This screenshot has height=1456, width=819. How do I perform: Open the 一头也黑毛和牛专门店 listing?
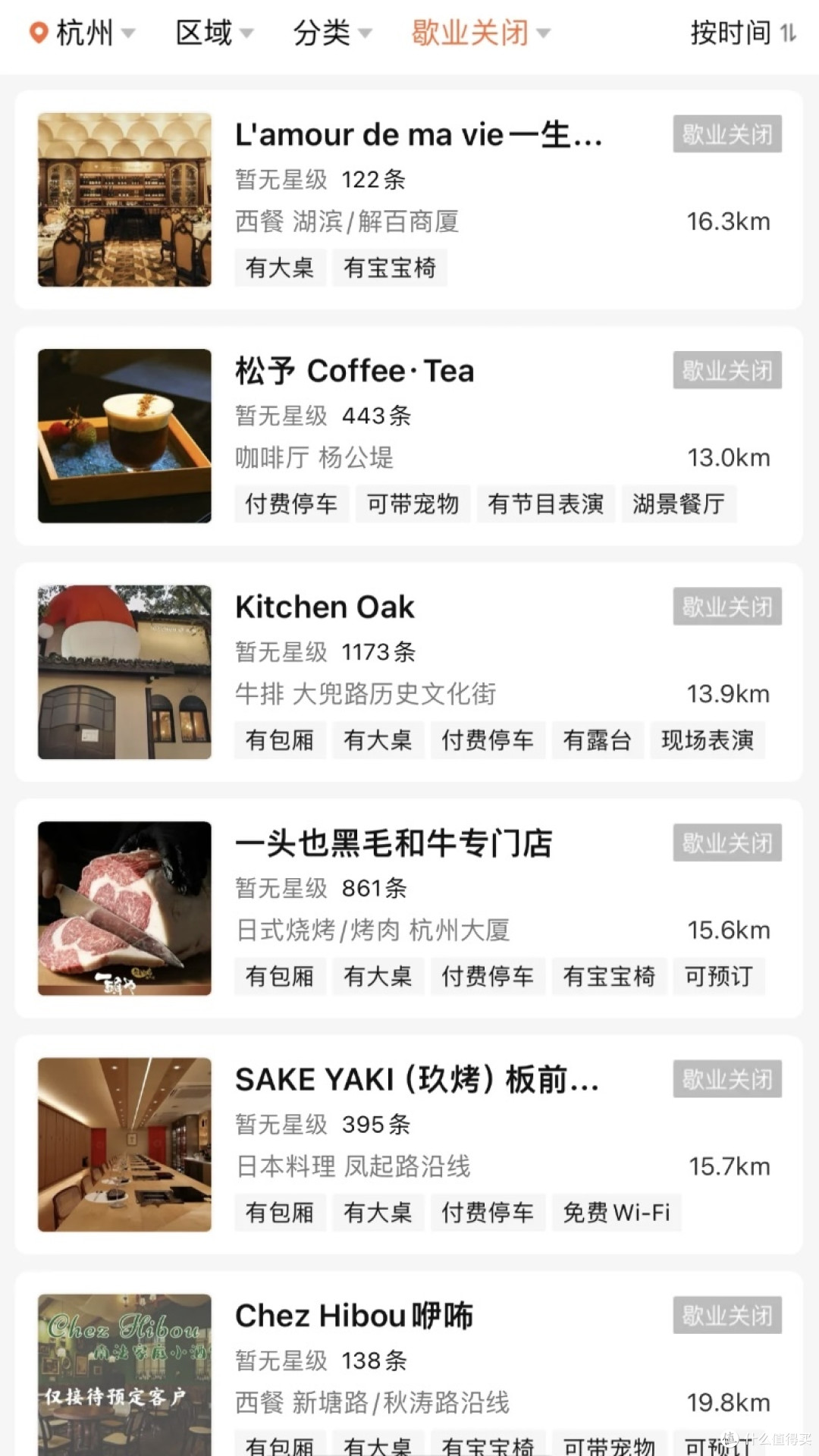pos(409,908)
